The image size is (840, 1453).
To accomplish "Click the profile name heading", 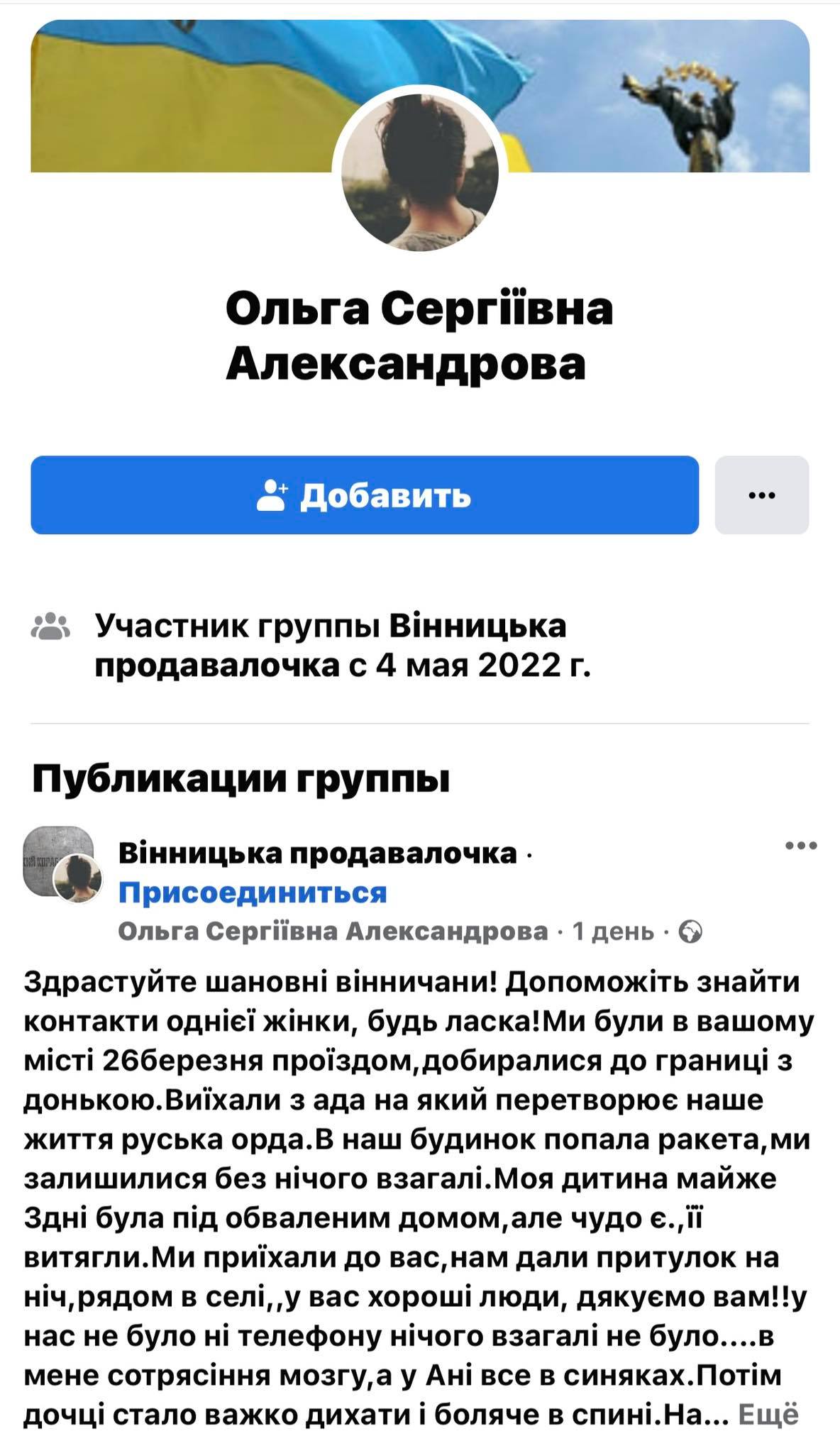I will click(420, 336).
